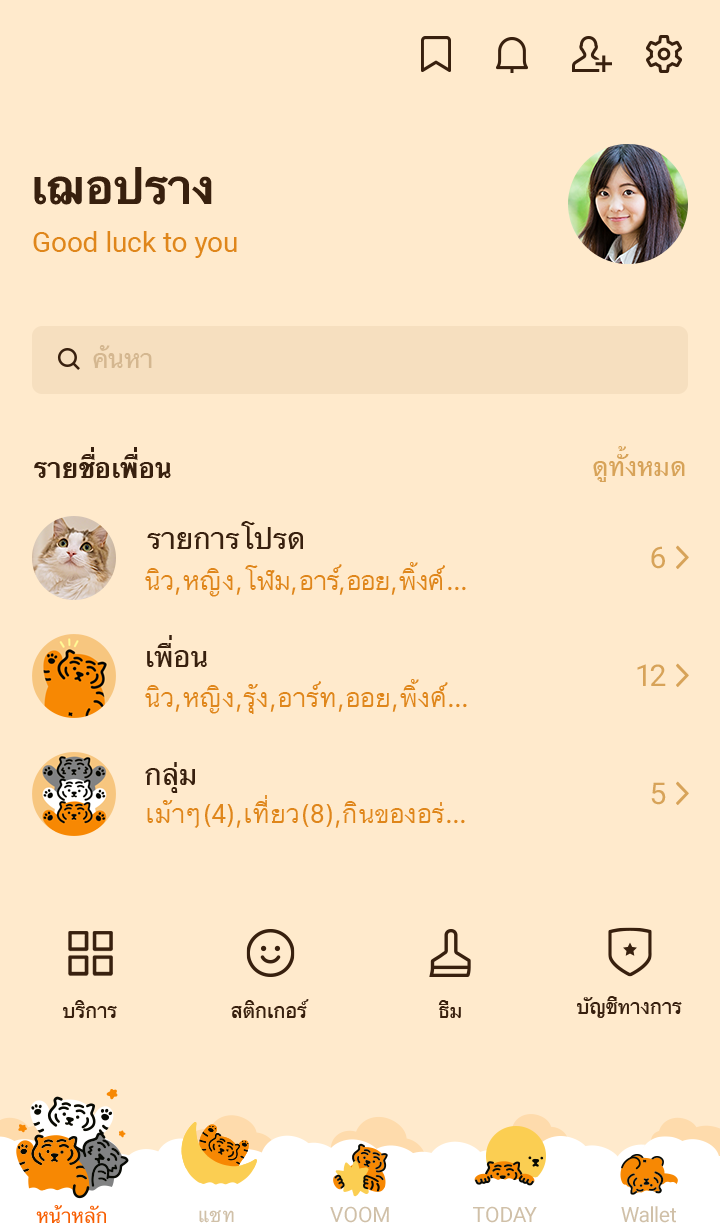This screenshot has height=1232, width=720.
Task: Open settings gear icon
Action: [x=664, y=54]
